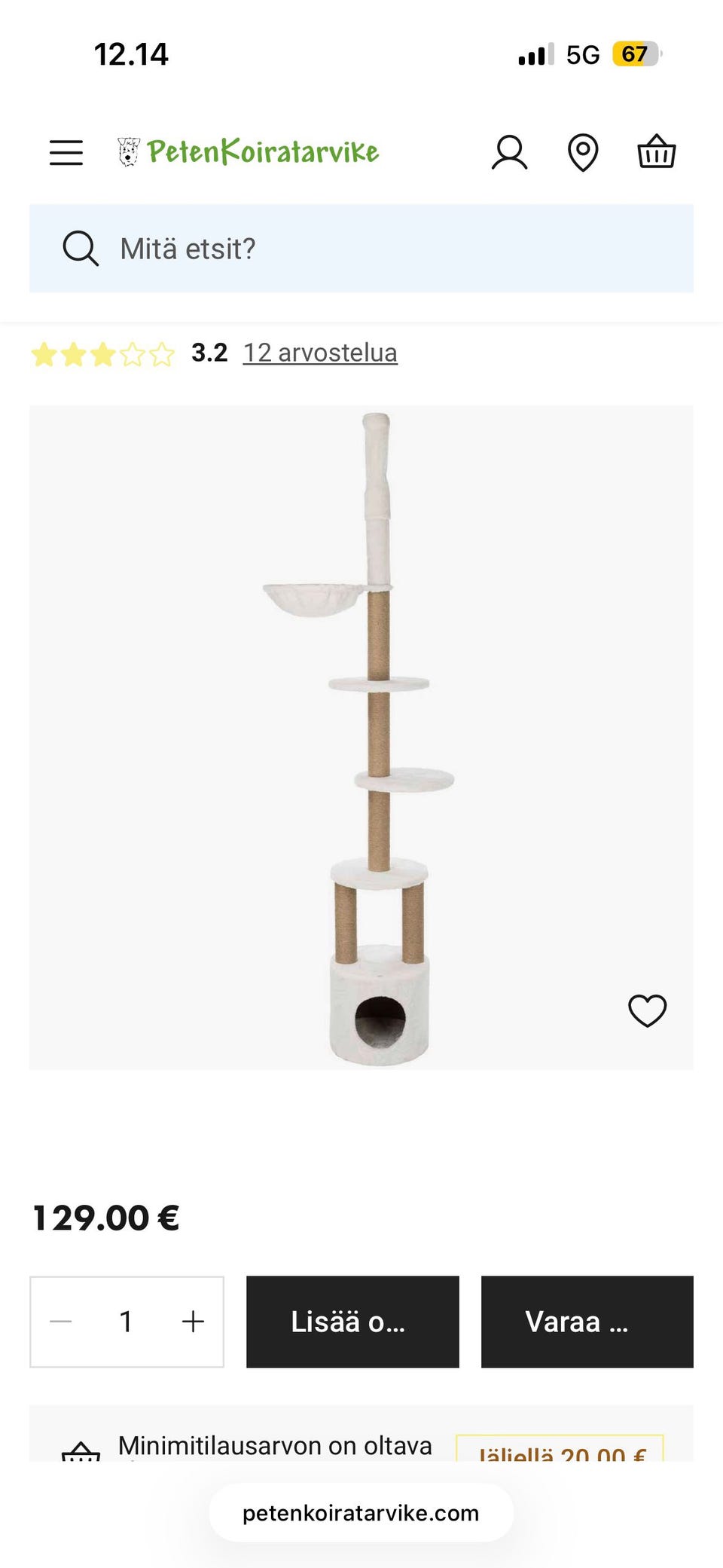This screenshot has height=1568, width=723.
Task: Tap the petenkoiratarvike.com address bar
Action: point(361,1513)
